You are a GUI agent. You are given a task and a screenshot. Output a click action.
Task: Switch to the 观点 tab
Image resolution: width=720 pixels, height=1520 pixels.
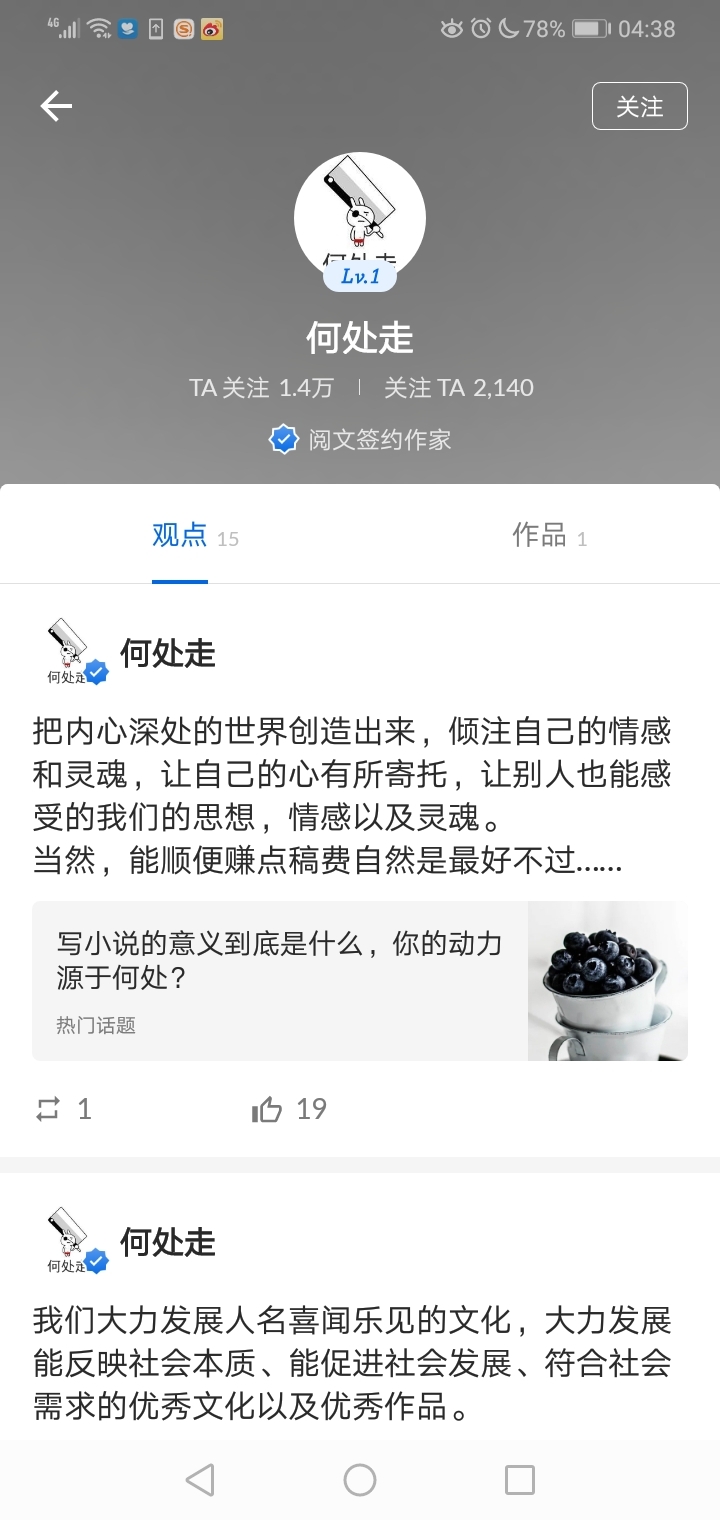[181, 536]
